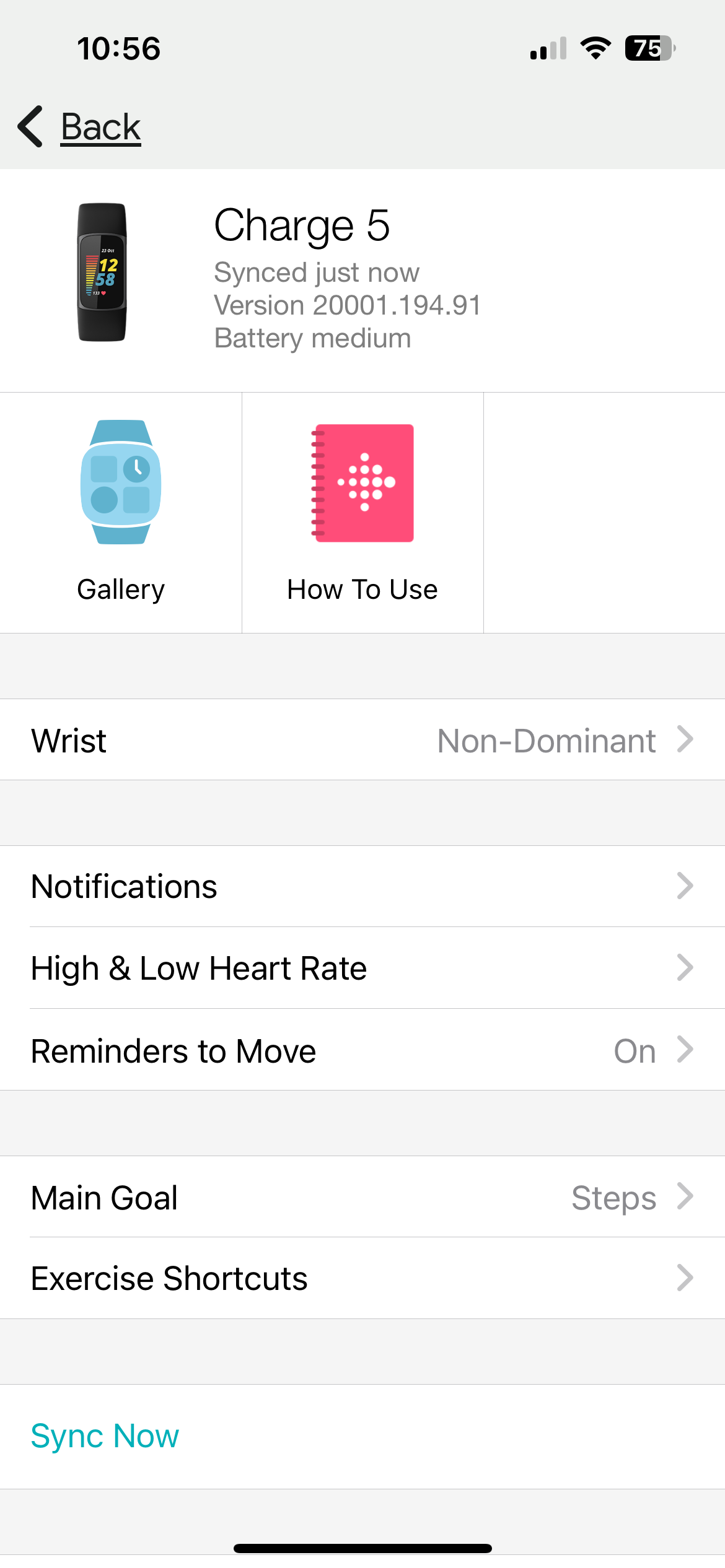The height and width of the screenshot is (1568, 725).
Task: Change the Main Goal setting
Action: [x=362, y=1197]
